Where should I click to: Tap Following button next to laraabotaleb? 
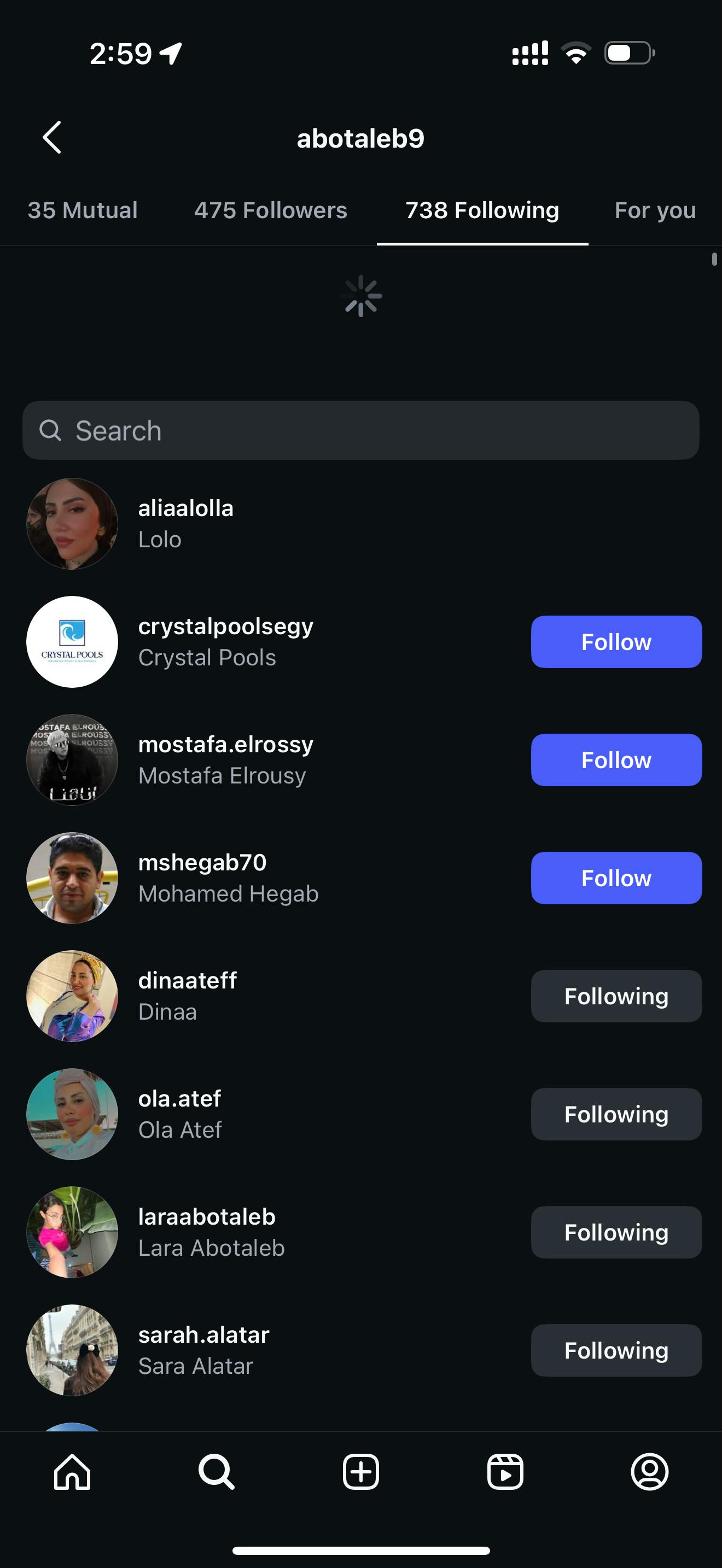point(615,1232)
